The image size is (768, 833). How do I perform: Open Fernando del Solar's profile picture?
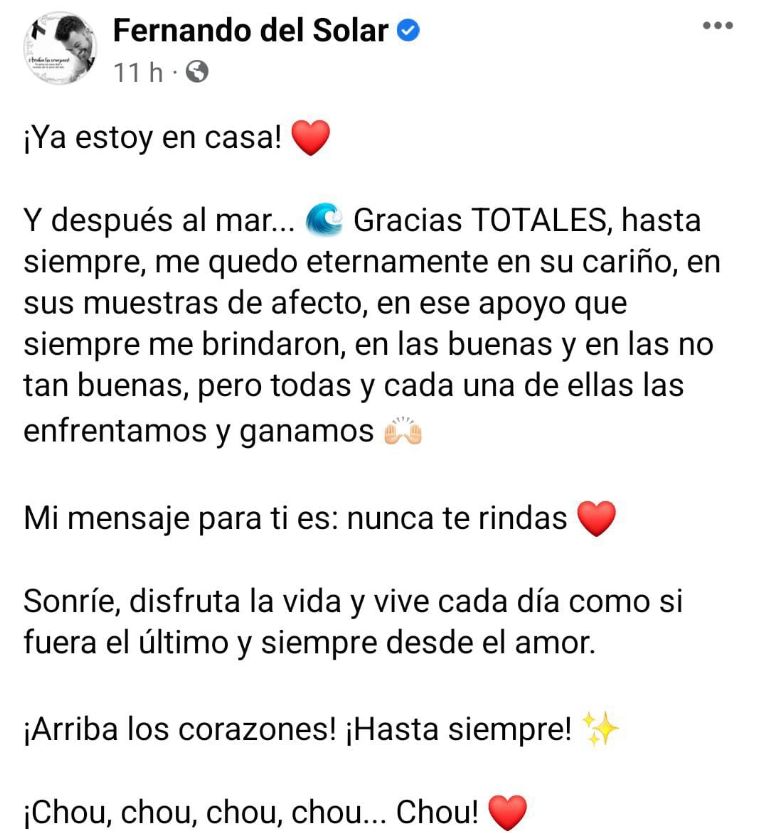pos(60,48)
